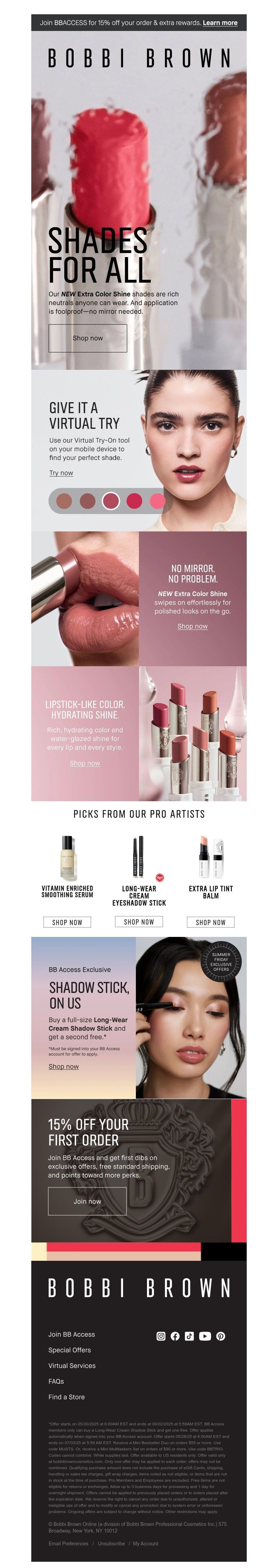Tap Unsubscribe in the footer

coord(111,1543)
